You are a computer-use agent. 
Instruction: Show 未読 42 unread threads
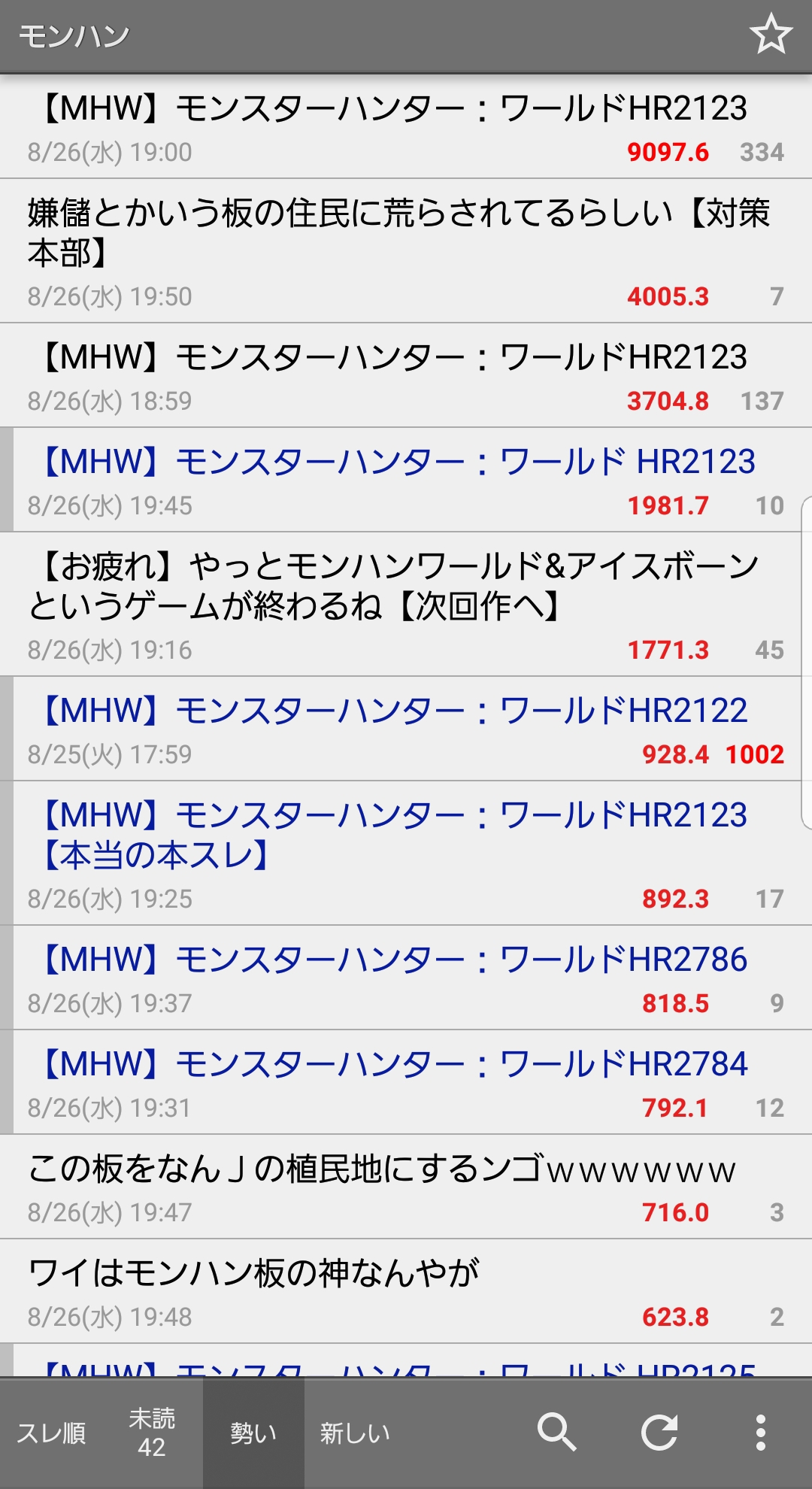click(x=152, y=1433)
